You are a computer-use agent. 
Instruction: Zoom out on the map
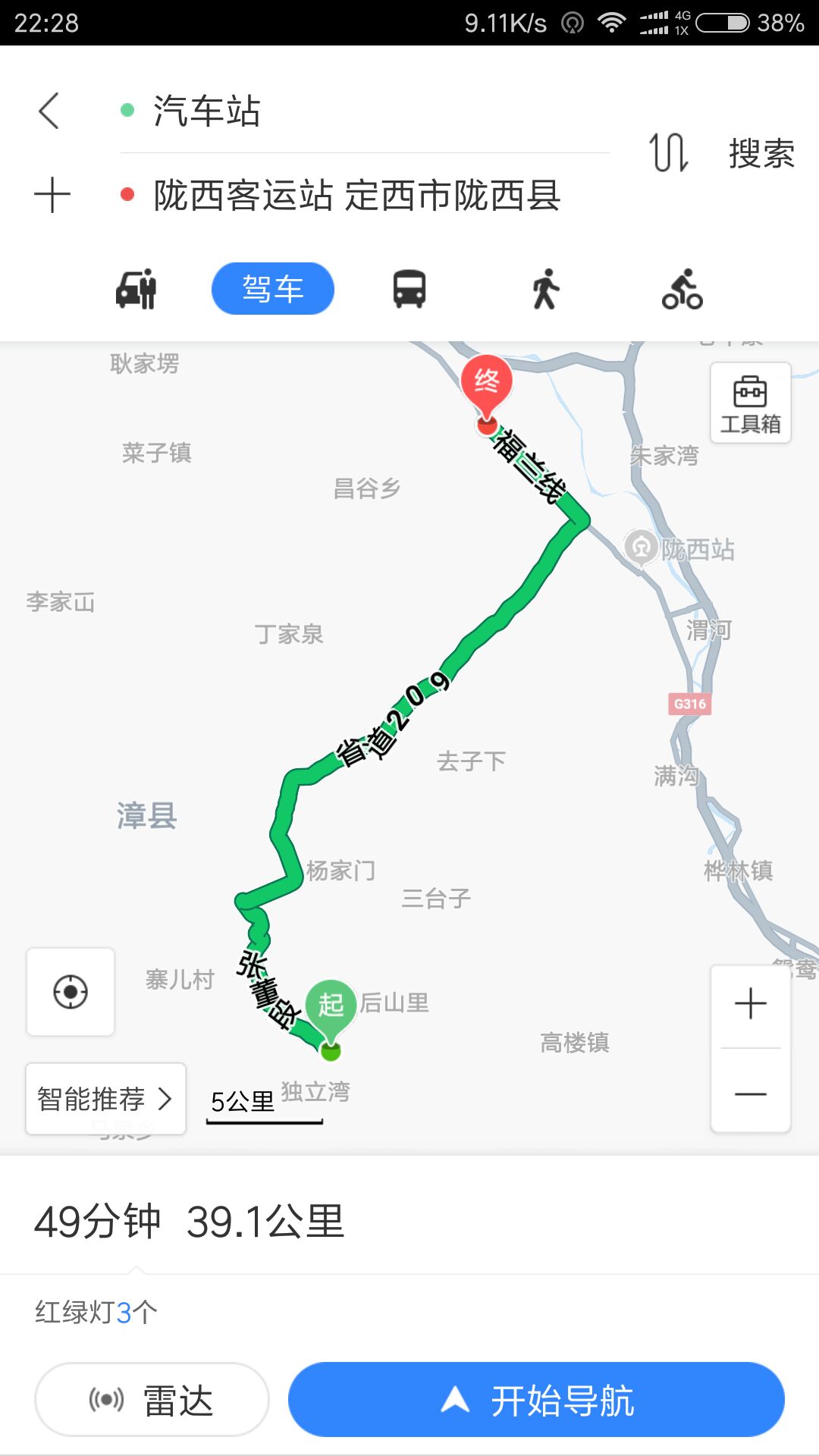point(750,1094)
